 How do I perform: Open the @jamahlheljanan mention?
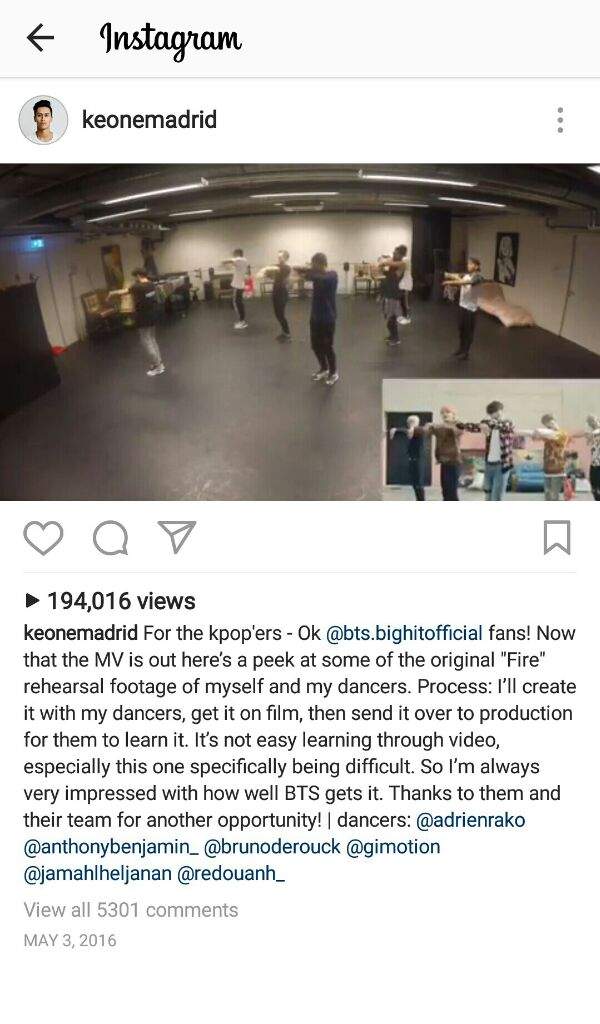point(97,874)
